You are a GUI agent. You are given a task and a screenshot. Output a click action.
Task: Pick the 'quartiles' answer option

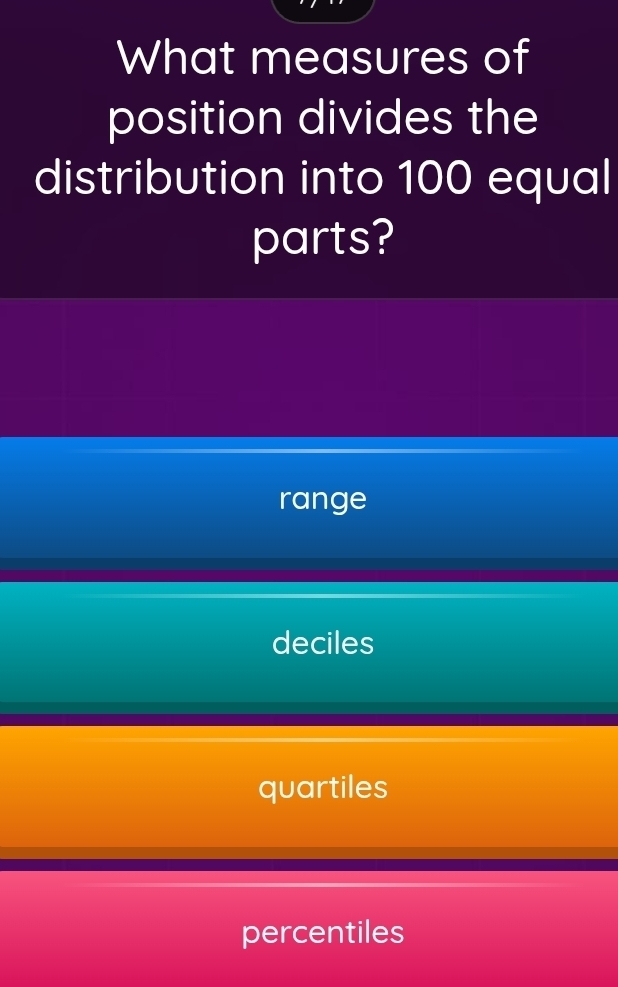tap(322, 788)
